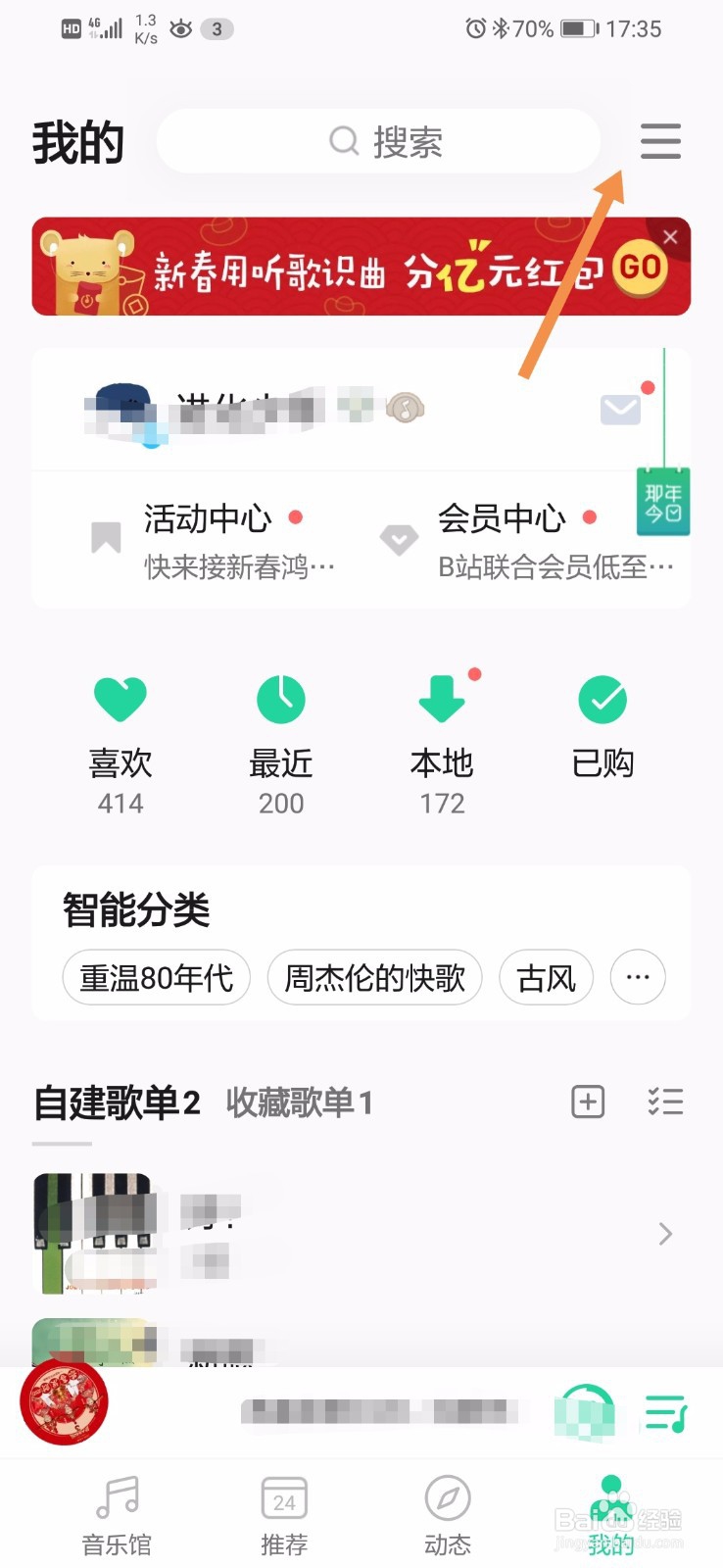Open the hamburger menu at top right
723x1568 pixels.
tap(659, 141)
